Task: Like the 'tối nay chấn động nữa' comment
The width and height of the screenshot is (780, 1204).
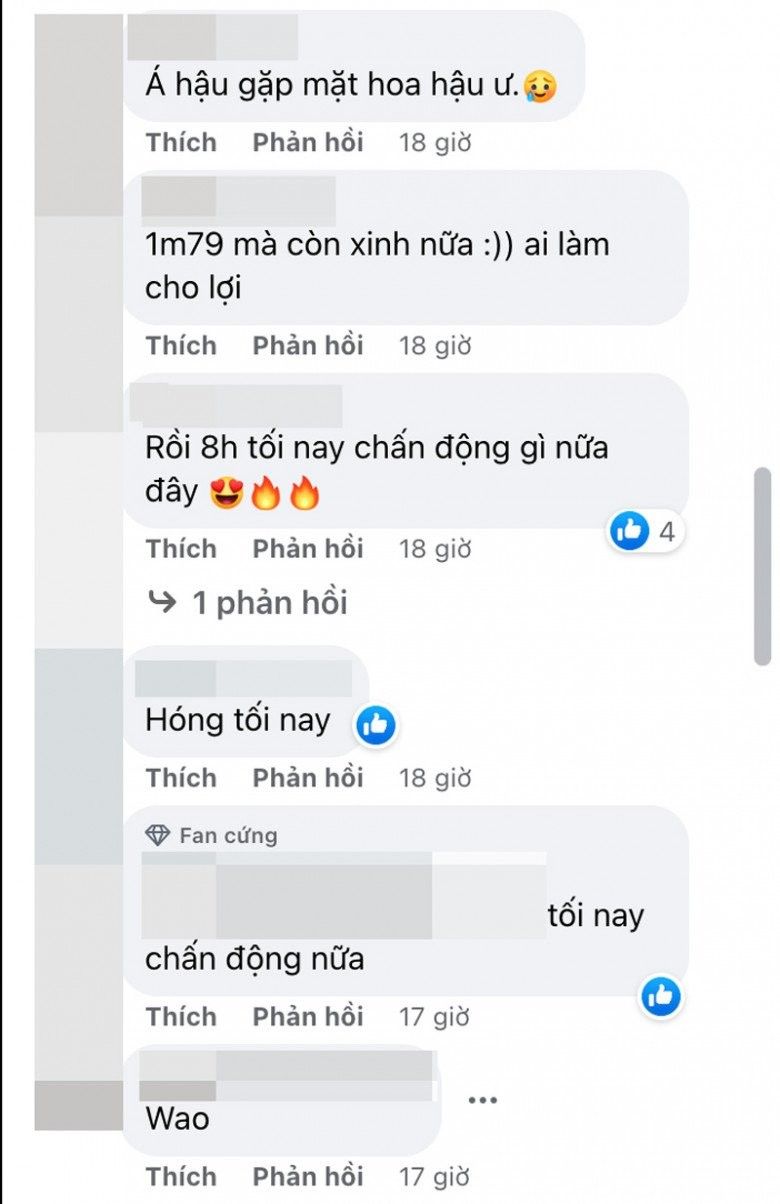Action: (x=181, y=1017)
